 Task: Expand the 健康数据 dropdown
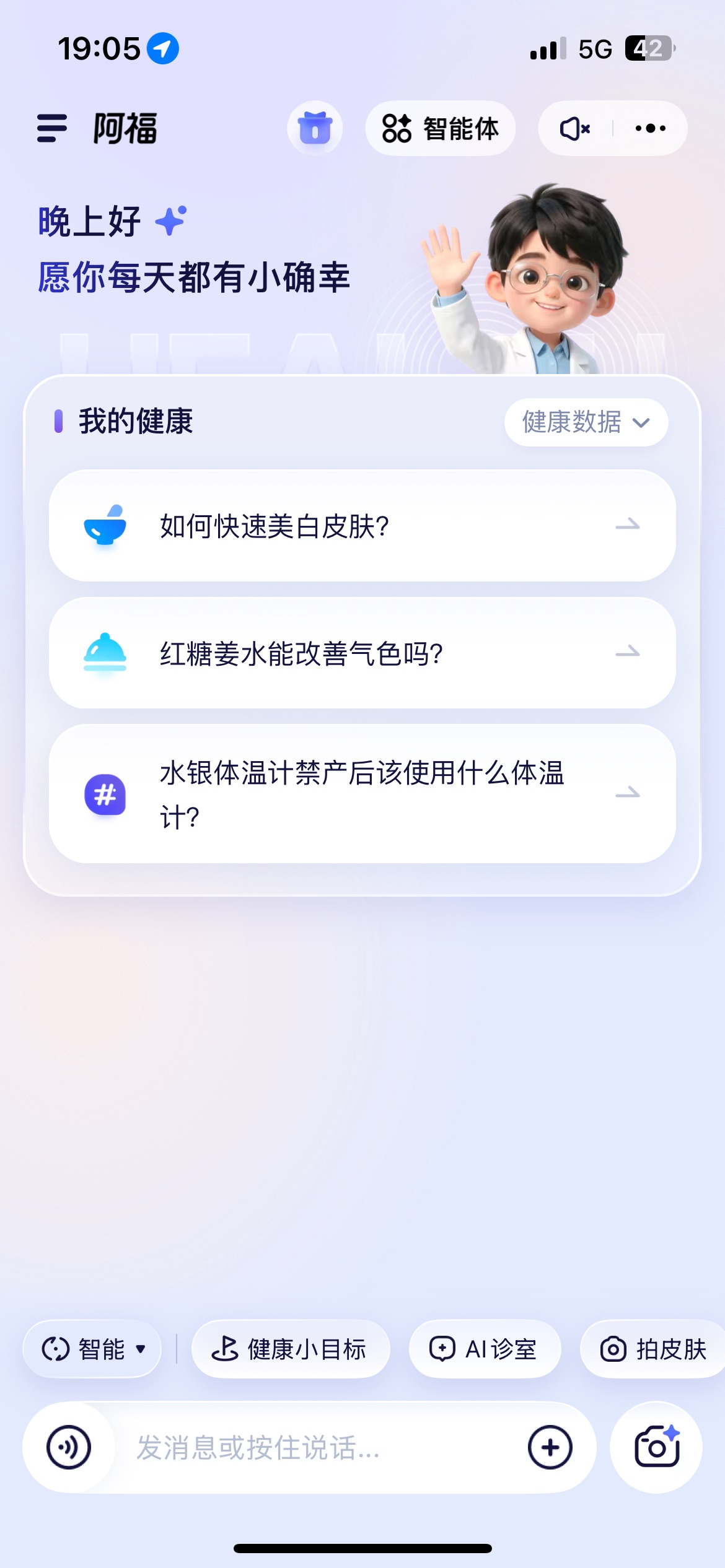click(x=586, y=422)
